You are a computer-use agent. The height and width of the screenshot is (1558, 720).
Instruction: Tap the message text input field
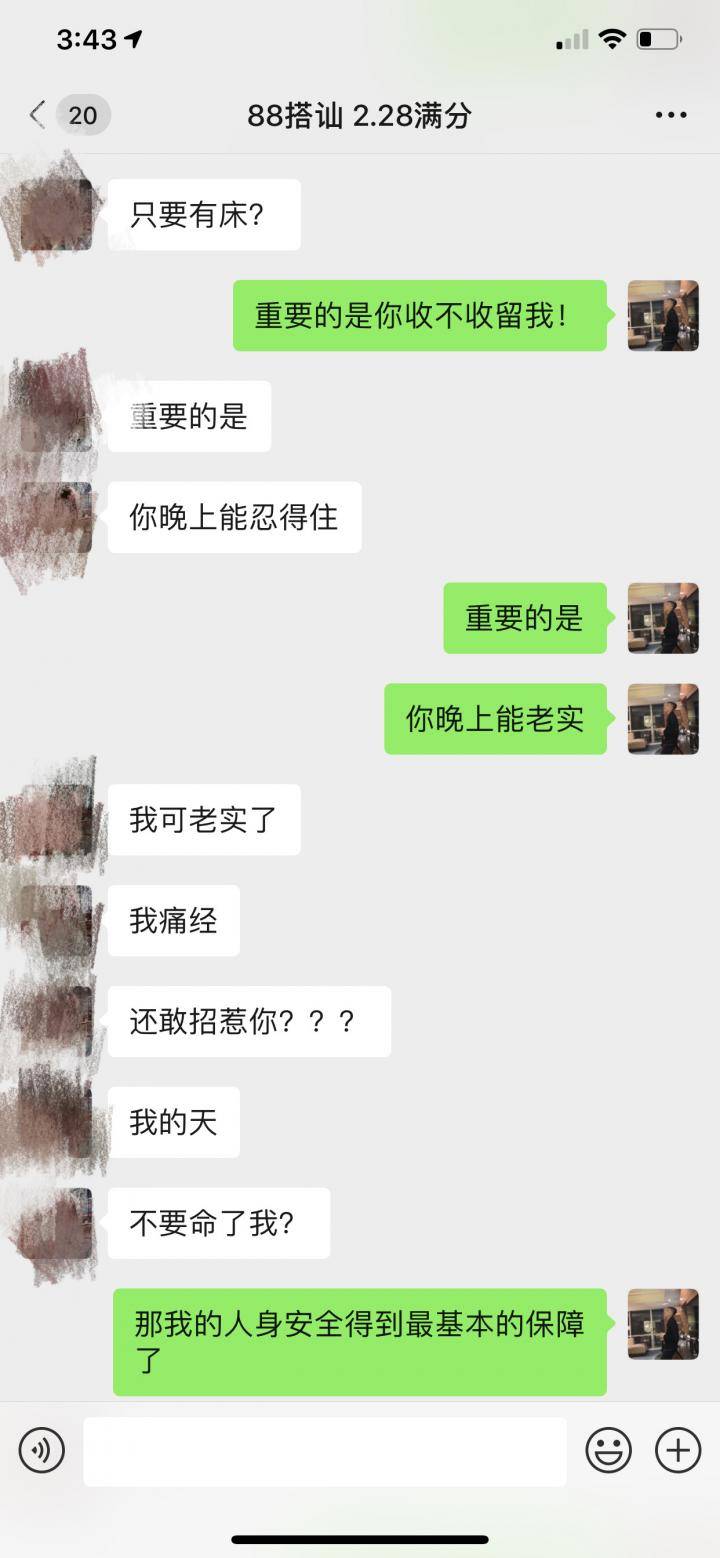[x=324, y=1450]
